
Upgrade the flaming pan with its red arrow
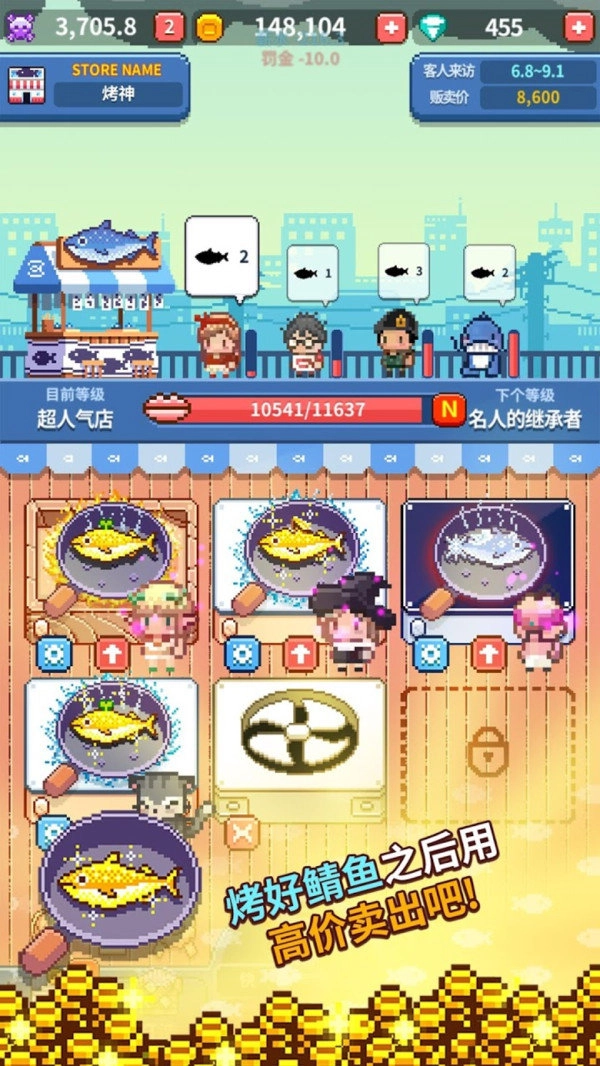click(x=113, y=655)
